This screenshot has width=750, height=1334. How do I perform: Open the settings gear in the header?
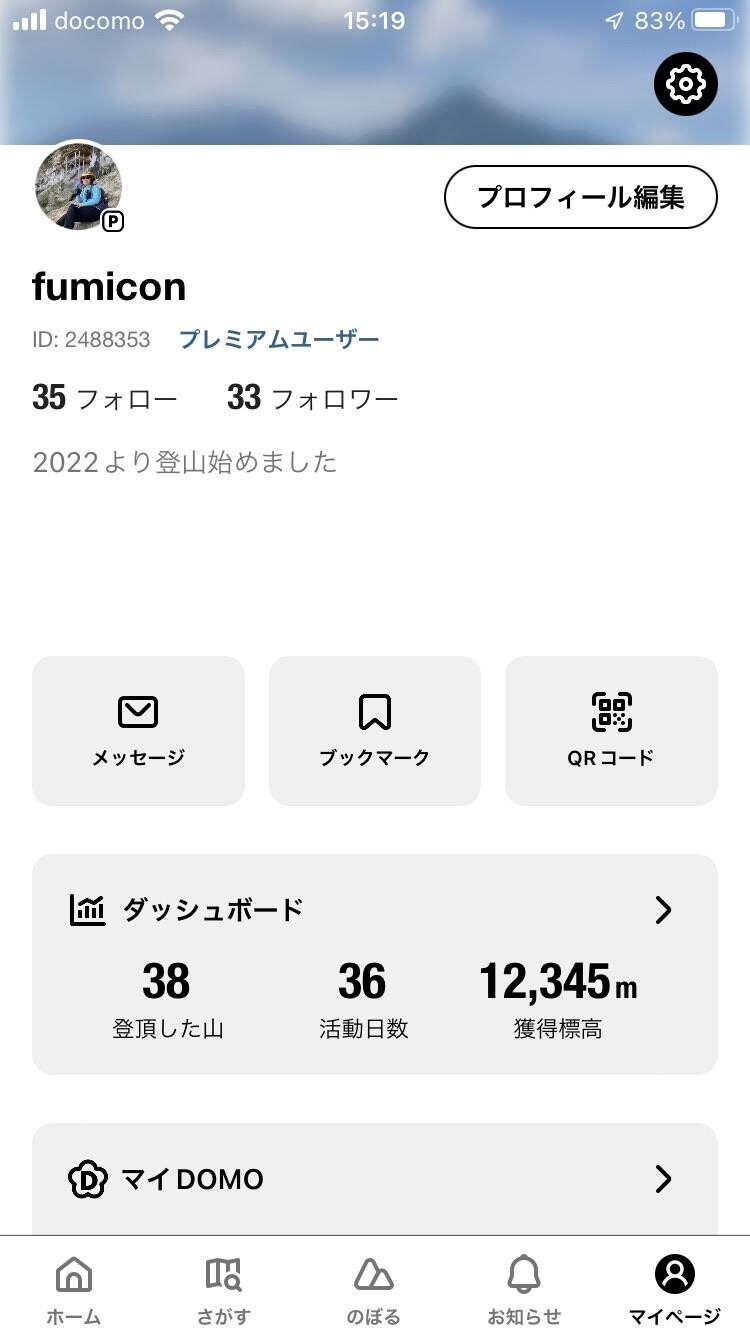685,84
